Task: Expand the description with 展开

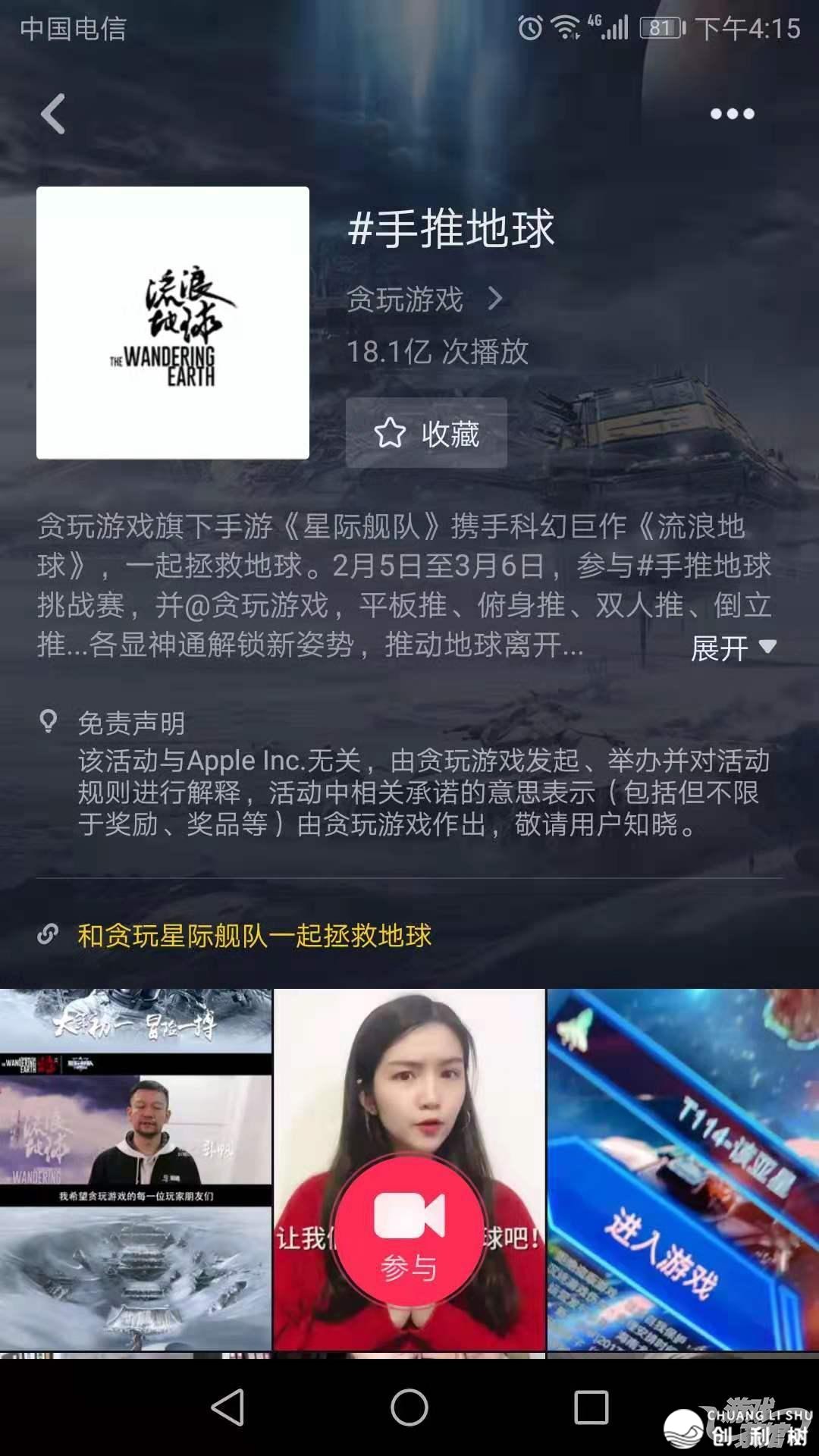Action: (x=733, y=648)
